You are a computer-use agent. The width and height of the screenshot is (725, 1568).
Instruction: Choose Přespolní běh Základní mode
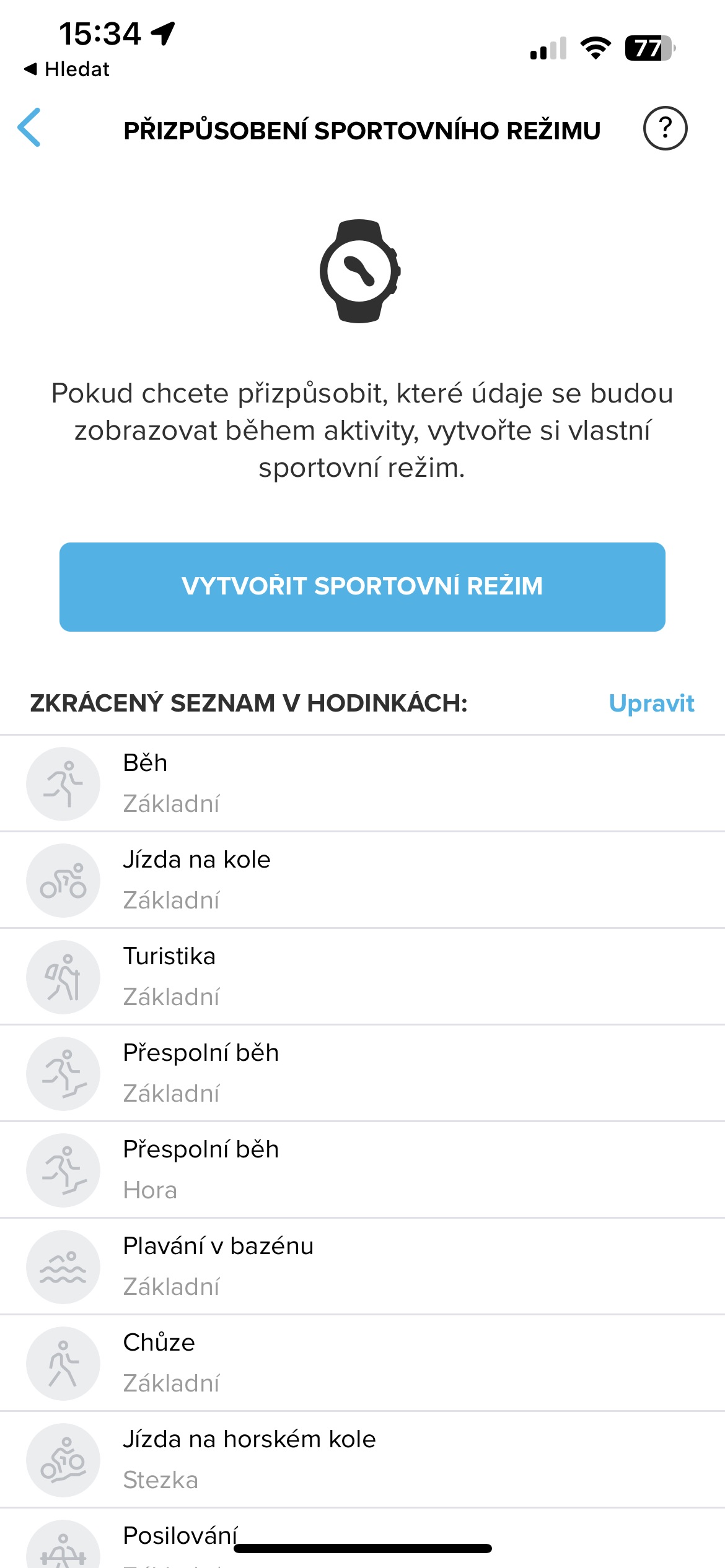click(x=362, y=1073)
